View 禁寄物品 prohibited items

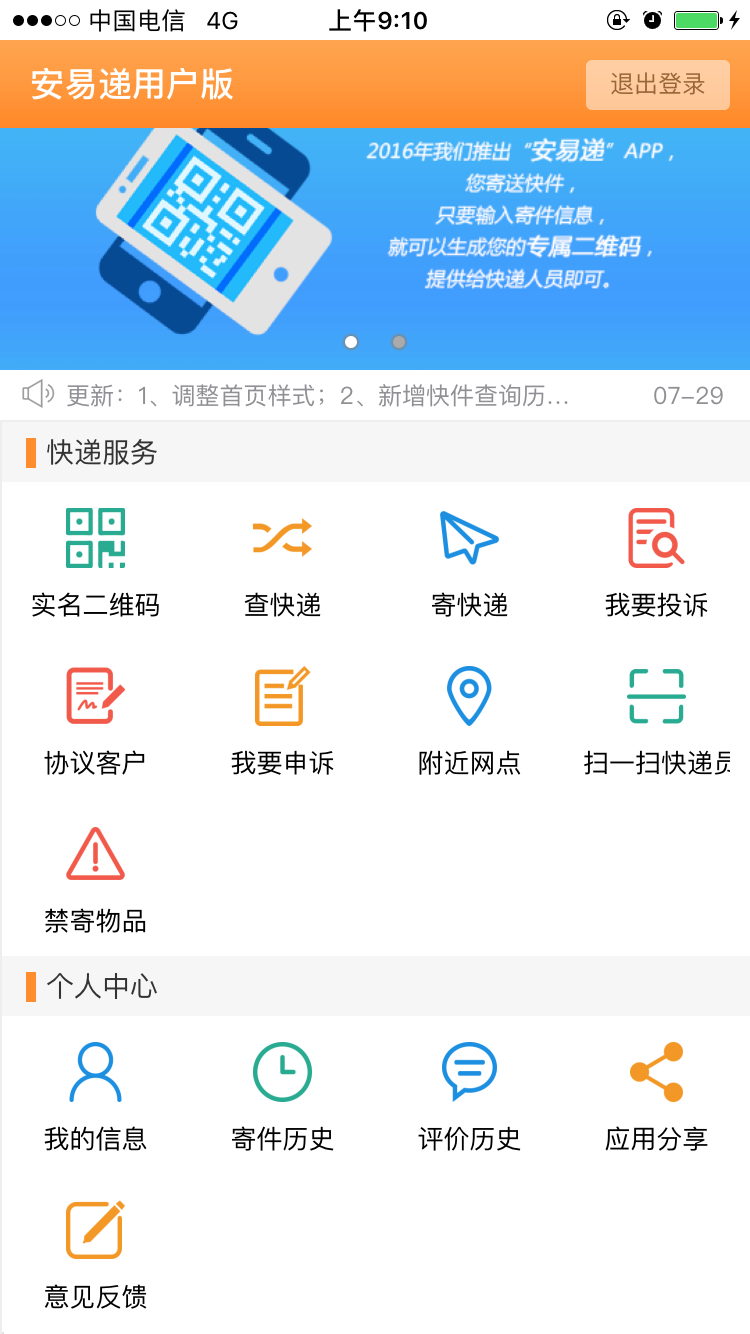click(x=95, y=880)
